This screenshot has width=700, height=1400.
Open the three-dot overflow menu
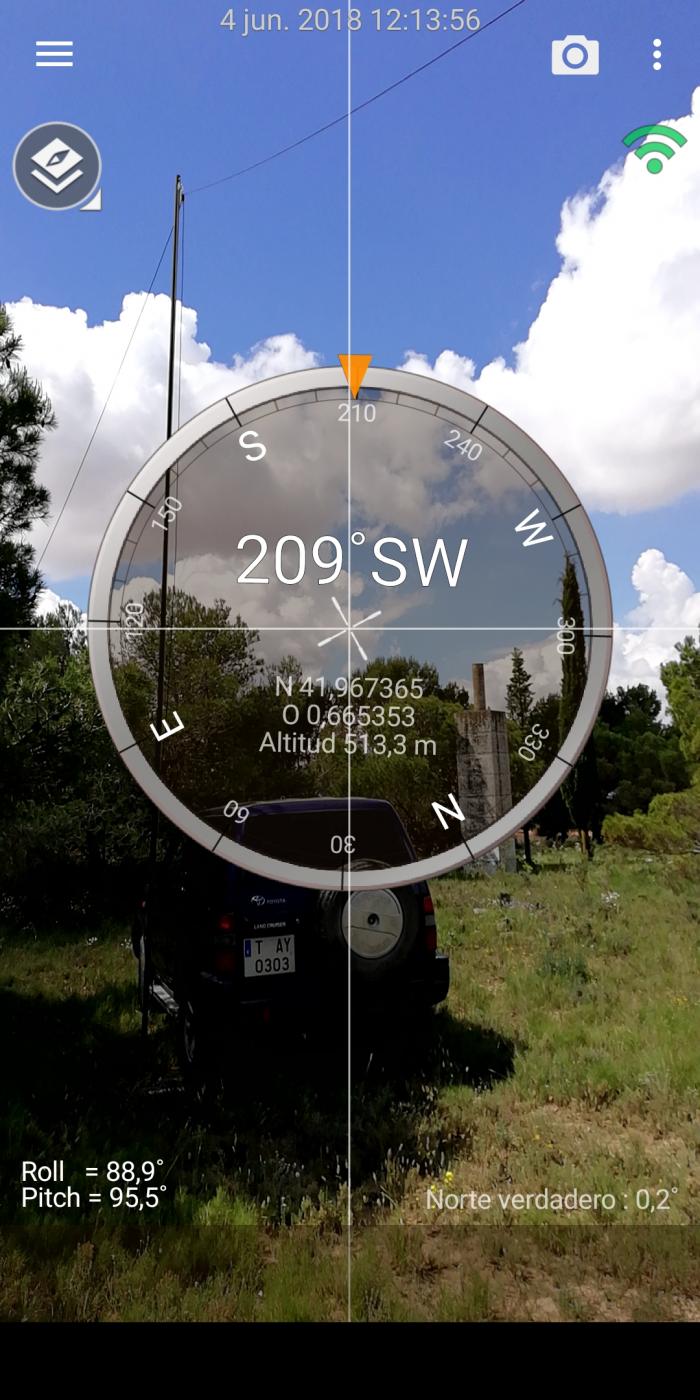pyautogui.click(x=657, y=55)
